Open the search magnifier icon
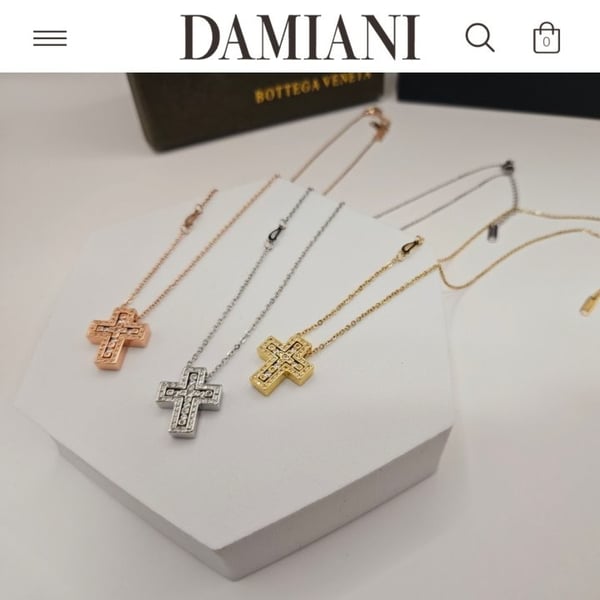 pos(480,38)
